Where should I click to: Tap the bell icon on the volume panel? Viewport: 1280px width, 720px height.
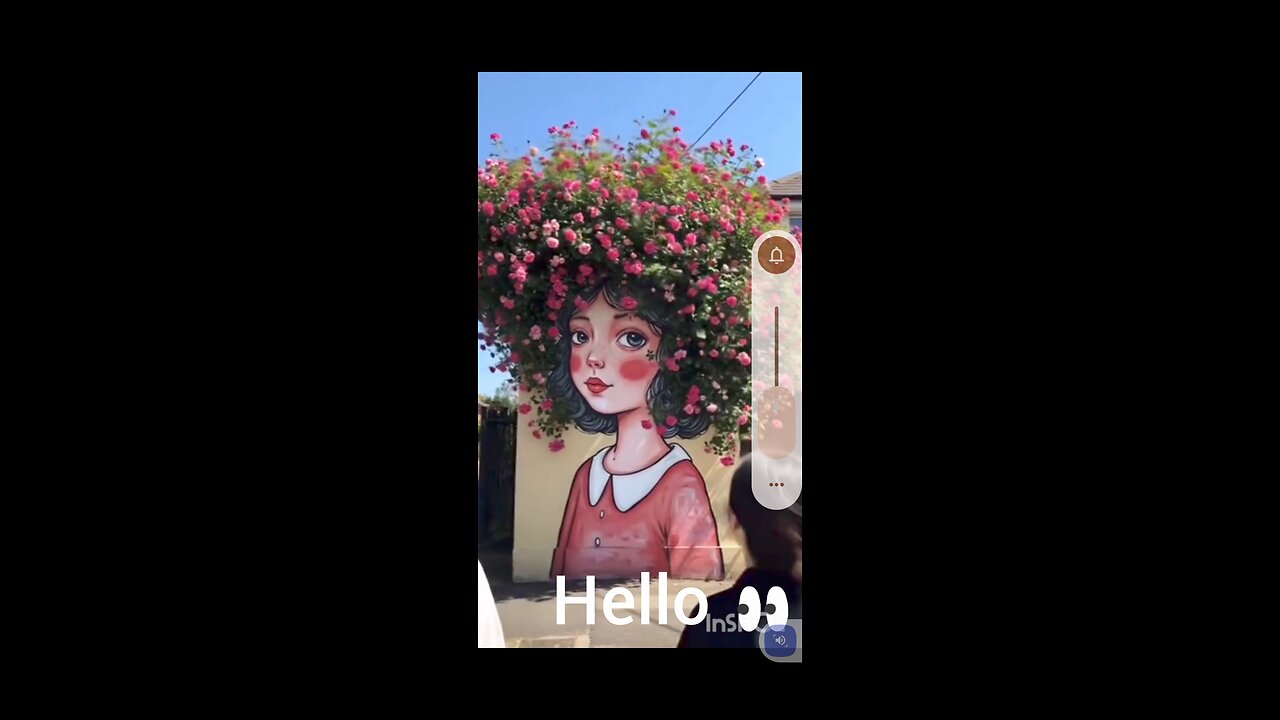coord(776,255)
